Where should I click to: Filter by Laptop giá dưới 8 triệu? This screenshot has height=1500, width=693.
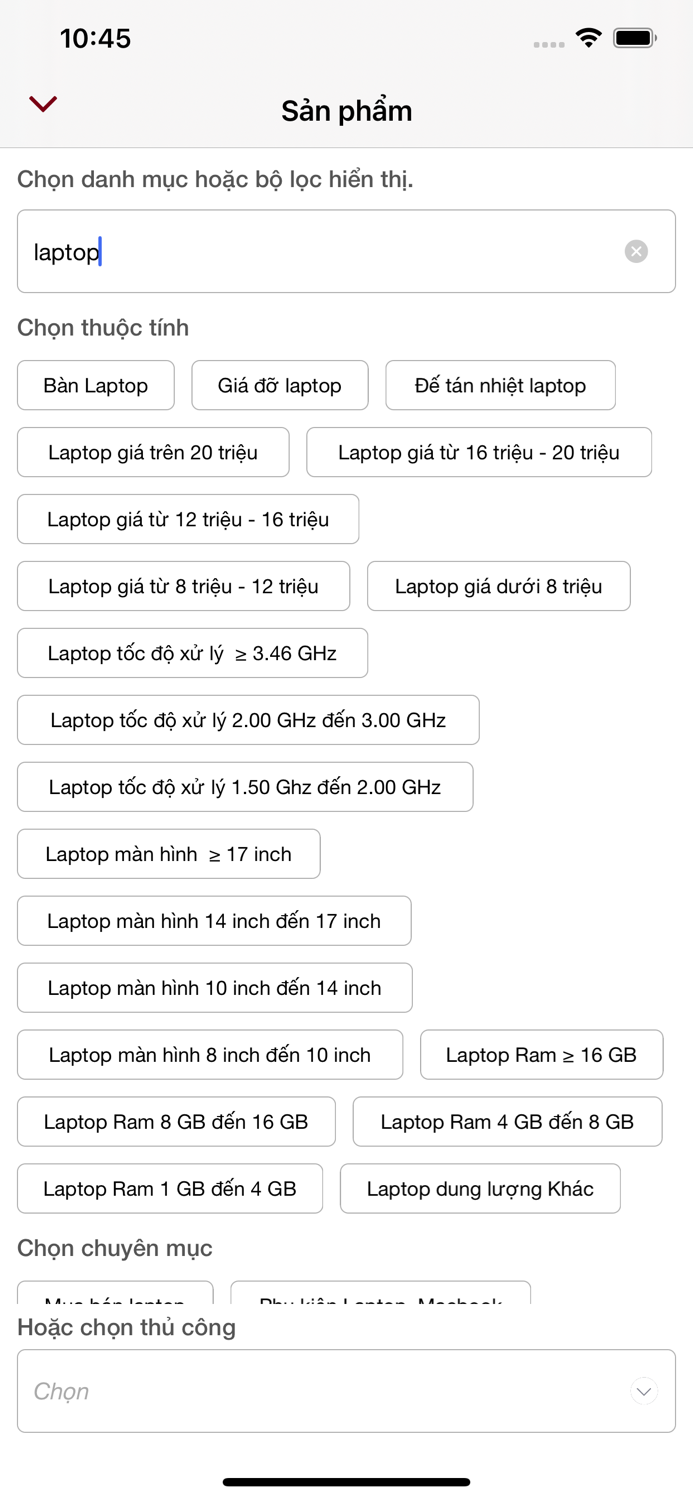click(x=498, y=587)
